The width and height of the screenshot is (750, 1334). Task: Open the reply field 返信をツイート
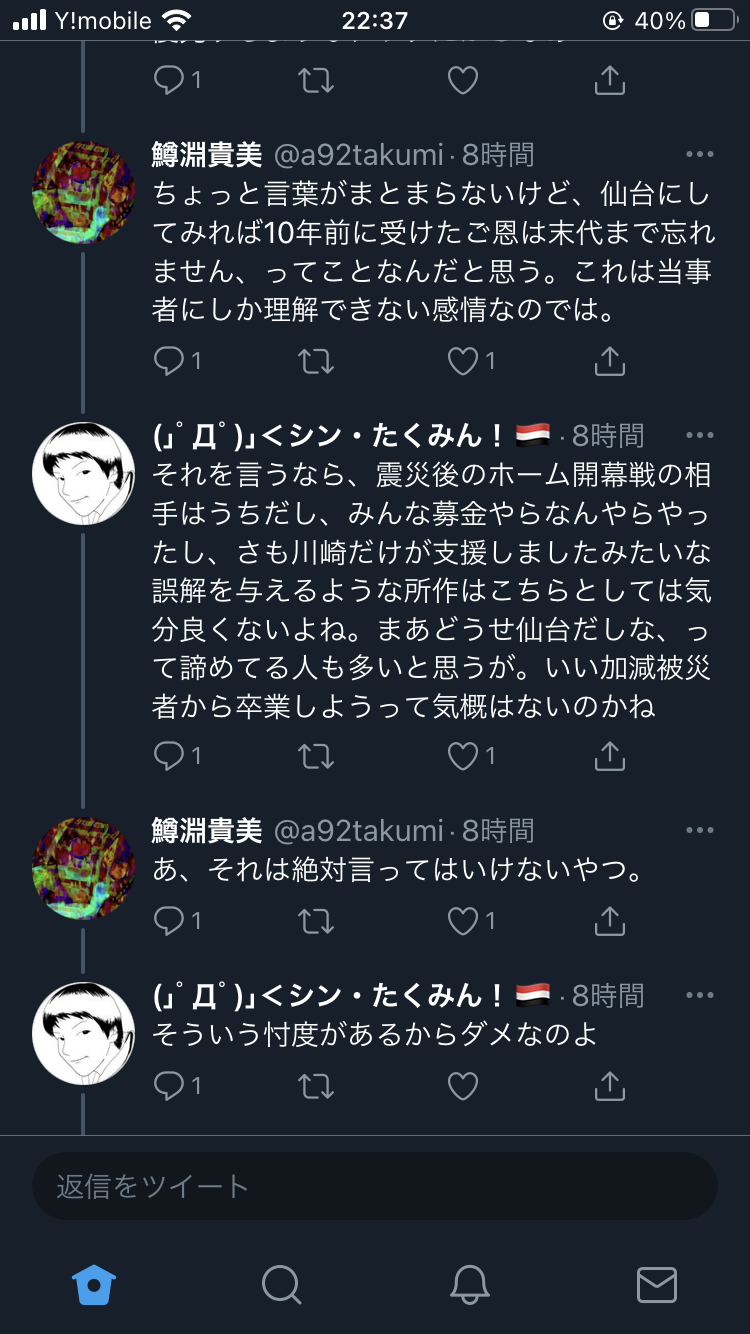(374, 1187)
